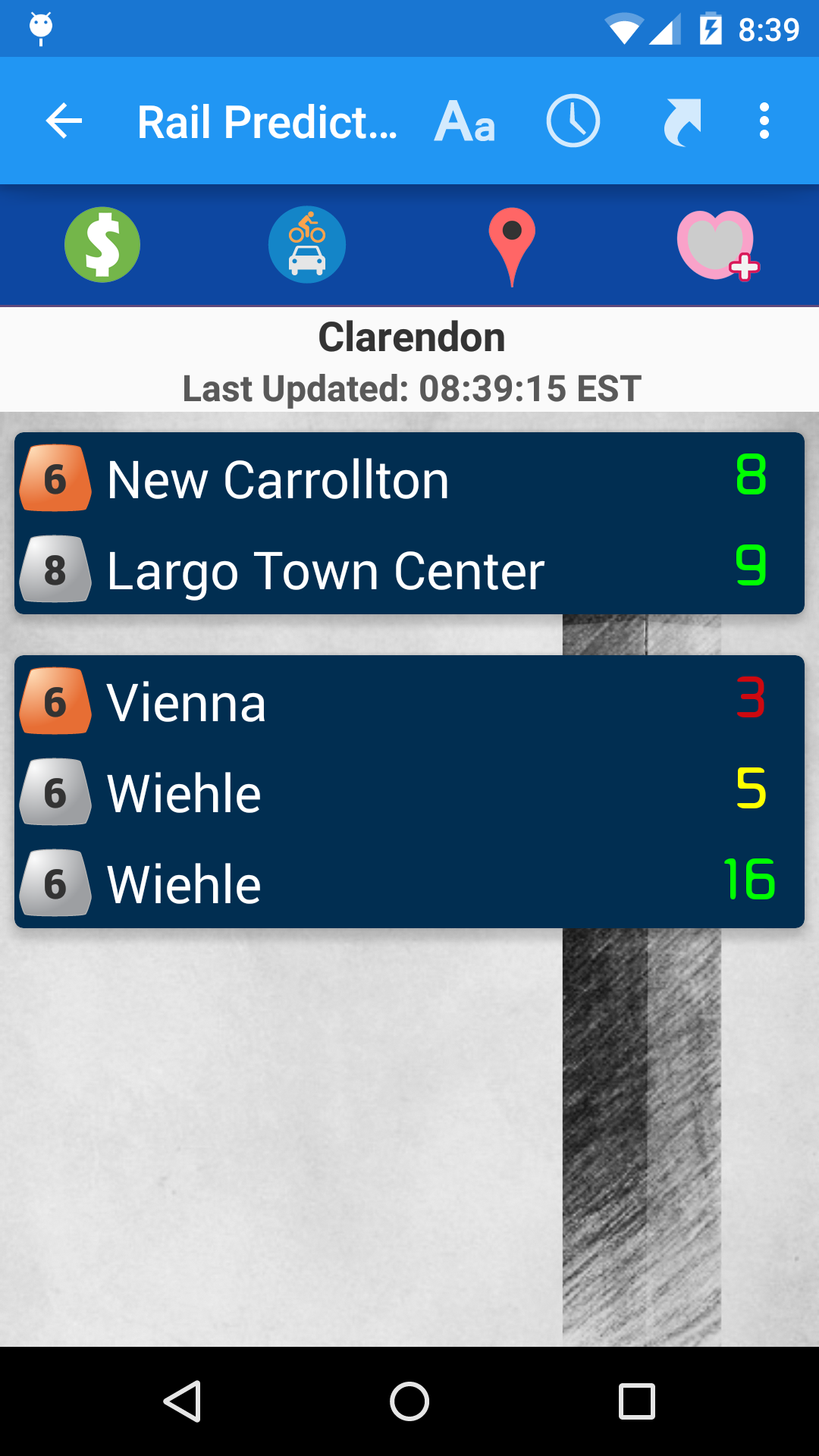
Task: View parking and bike info via car icon
Action: 306,244
